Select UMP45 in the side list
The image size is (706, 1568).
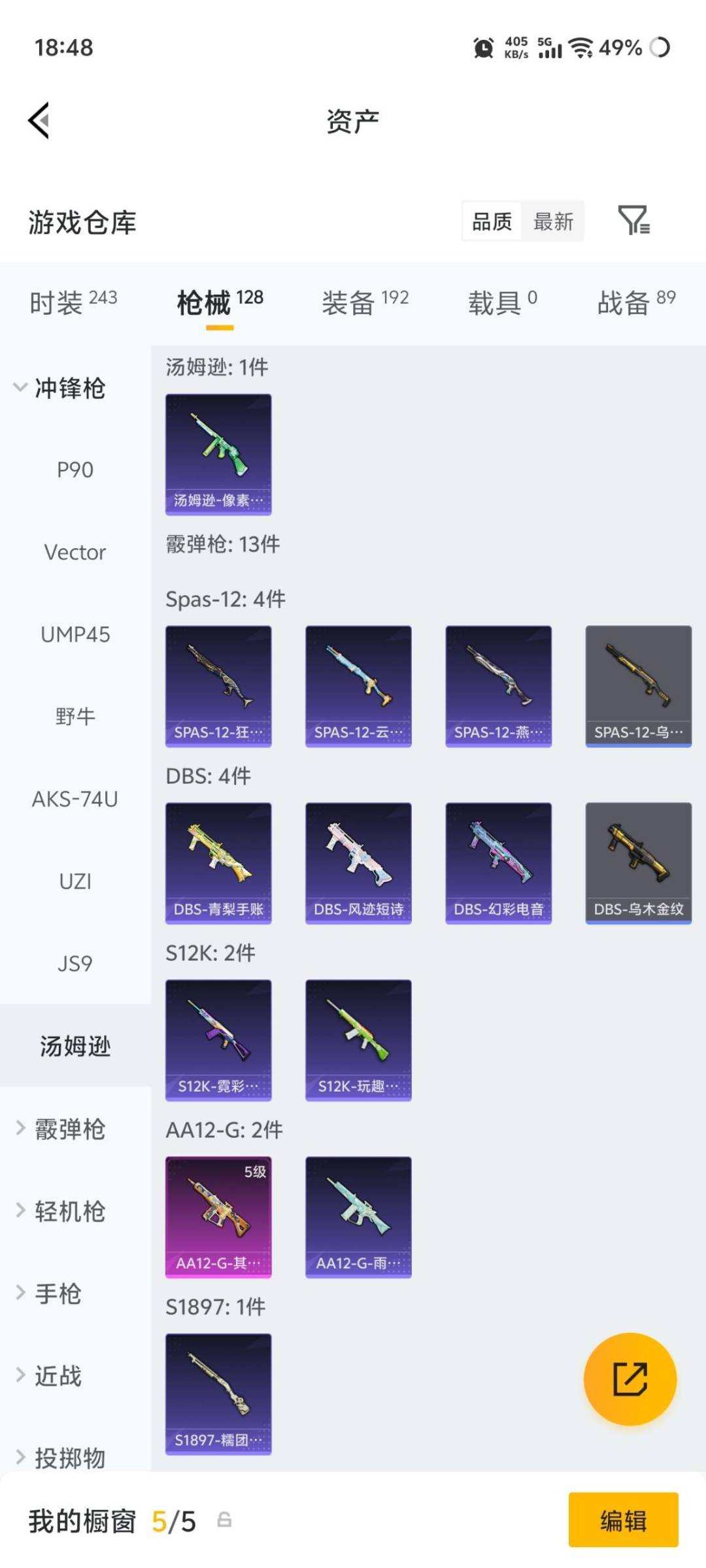point(75,635)
